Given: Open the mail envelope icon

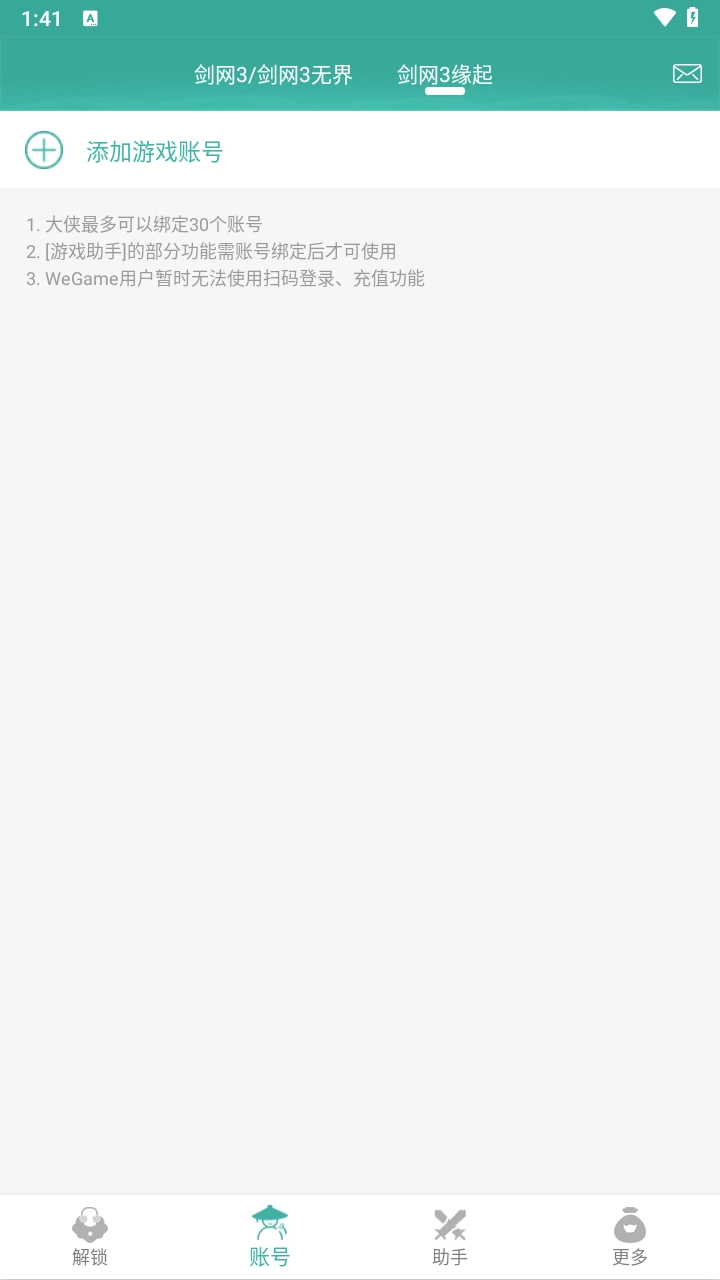Looking at the screenshot, I should (687, 74).
